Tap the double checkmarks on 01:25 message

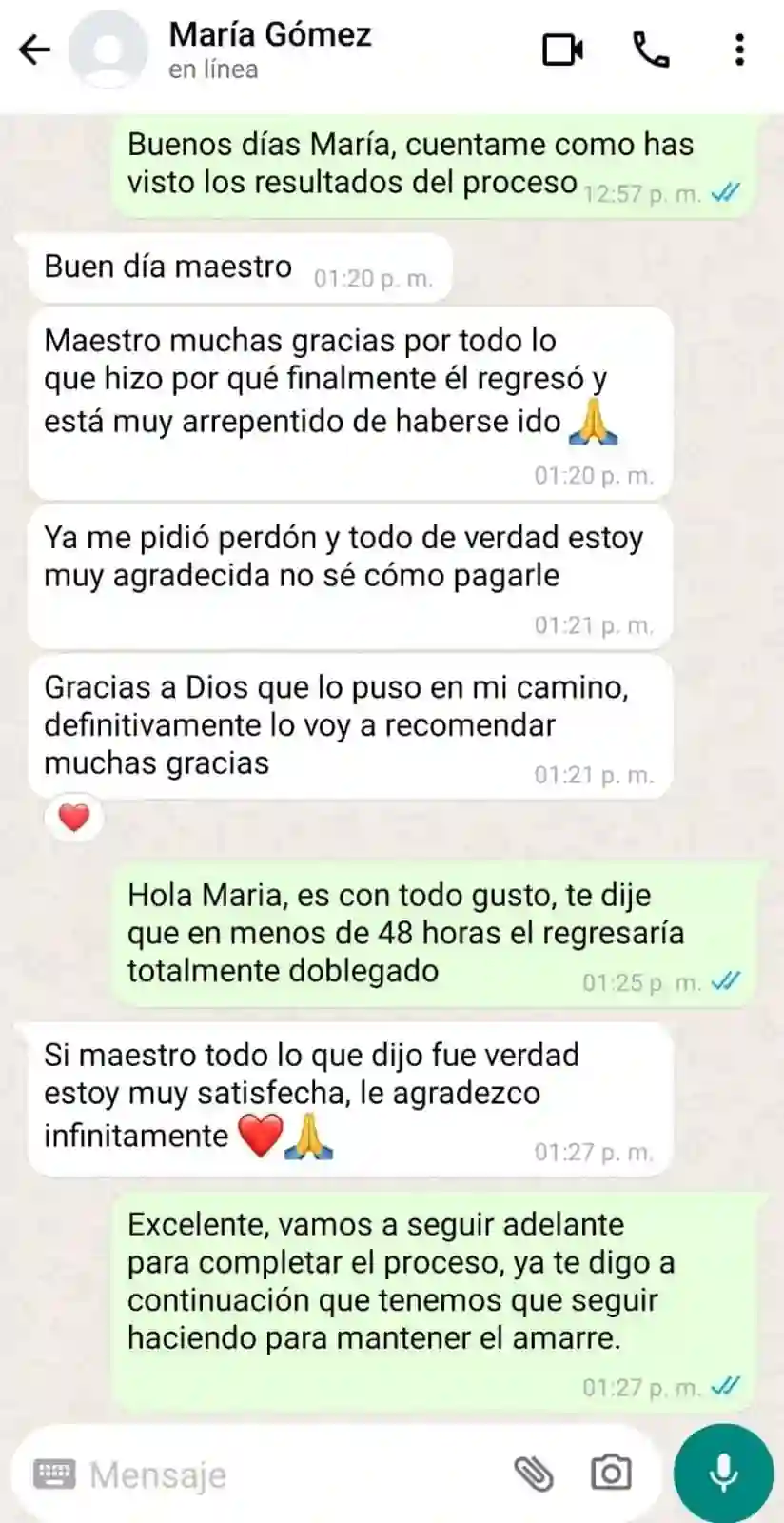tap(724, 983)
